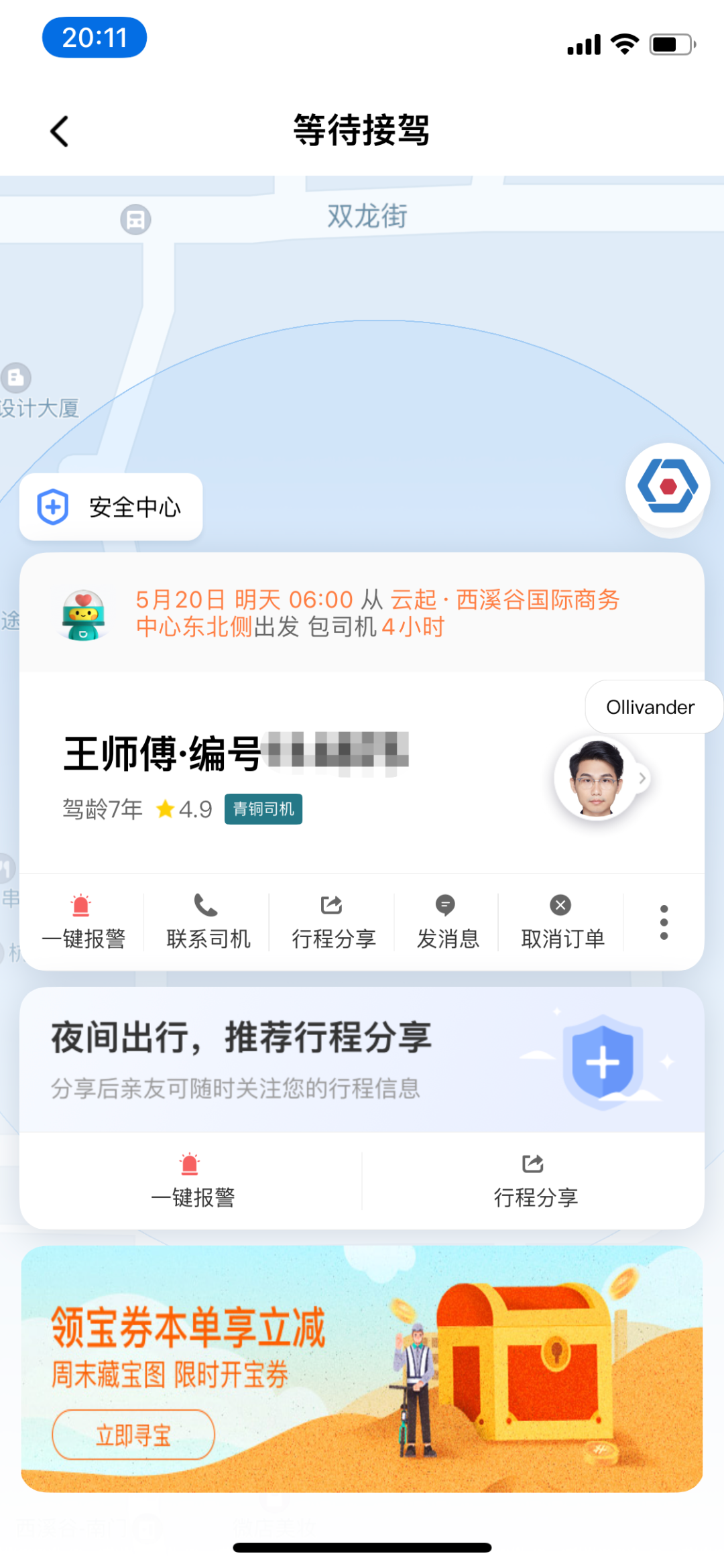Viewport: 724px width, 1568px height.
Task: Send the driver a message with 发消息
Action: click(x=447, y=922)
